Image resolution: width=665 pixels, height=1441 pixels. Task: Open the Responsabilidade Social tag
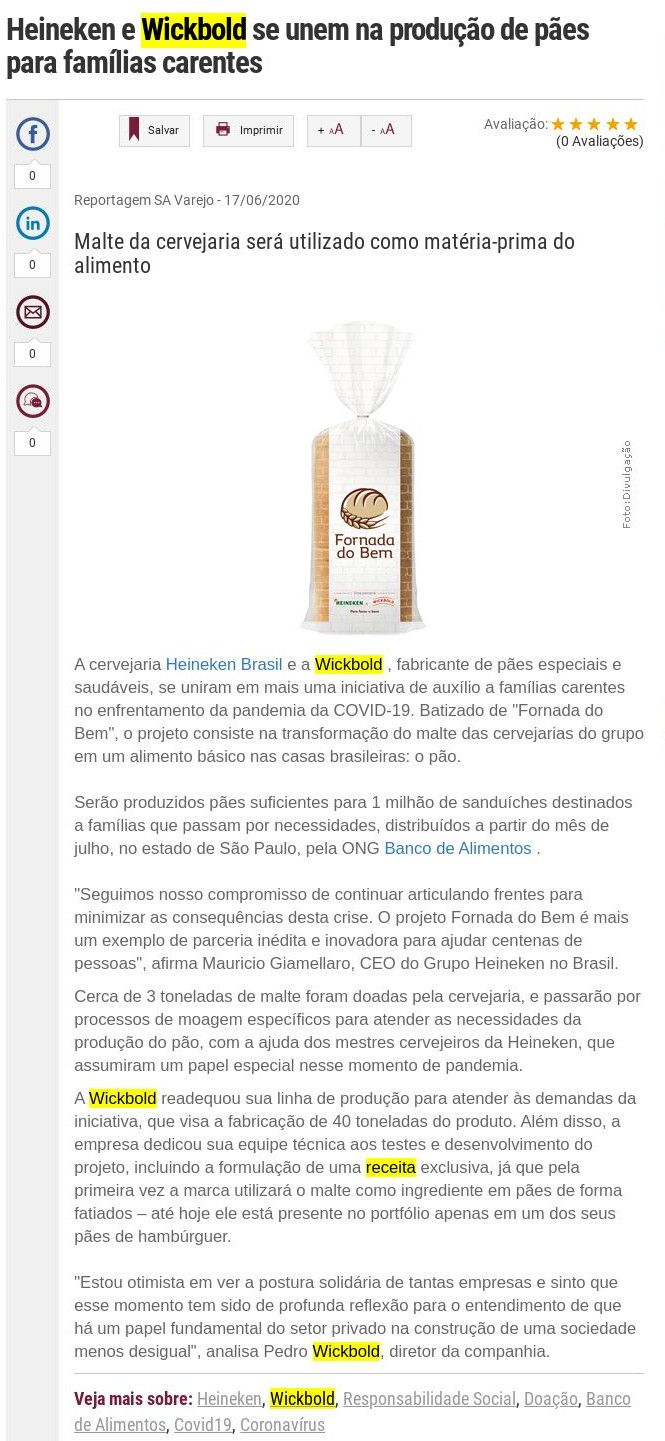point(429,1399)
